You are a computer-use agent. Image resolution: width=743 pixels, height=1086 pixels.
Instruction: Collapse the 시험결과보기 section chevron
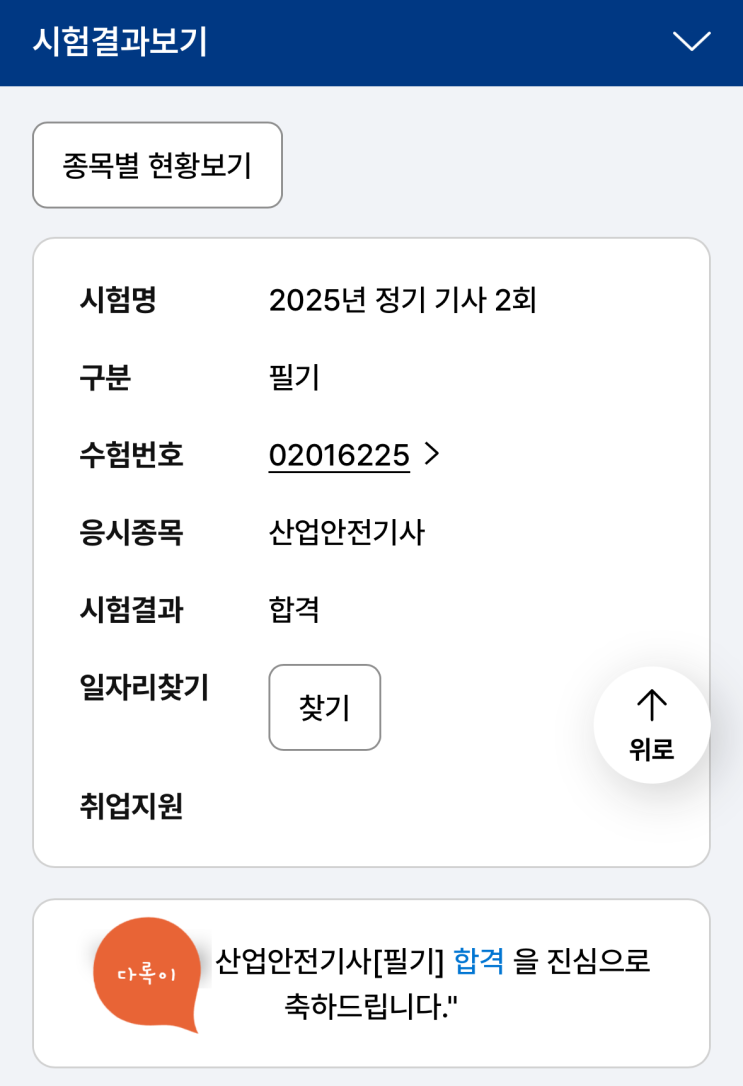click(691, 41)
